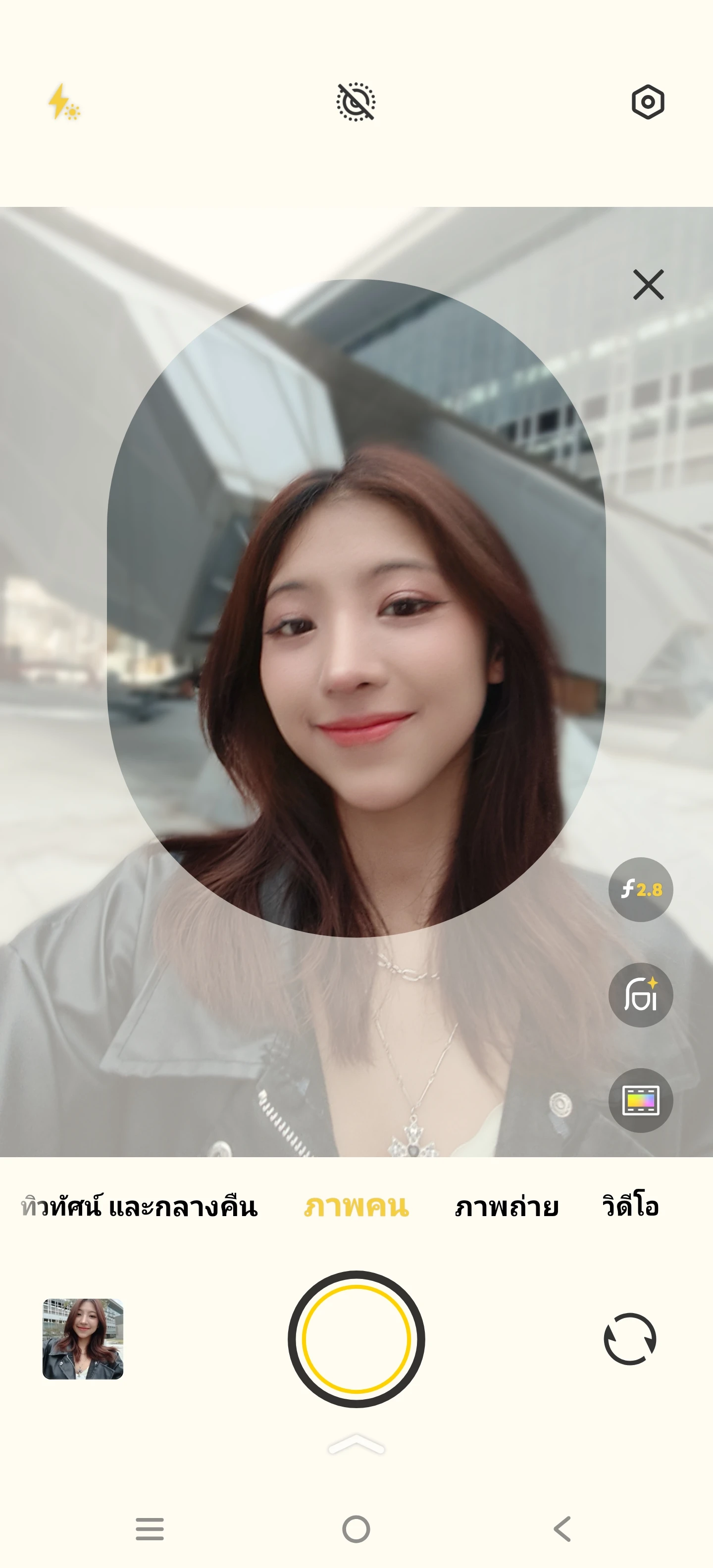This screenshot has width=713, height=1568.
Task: Open the color filters panel
Action: coord(641,1100)
